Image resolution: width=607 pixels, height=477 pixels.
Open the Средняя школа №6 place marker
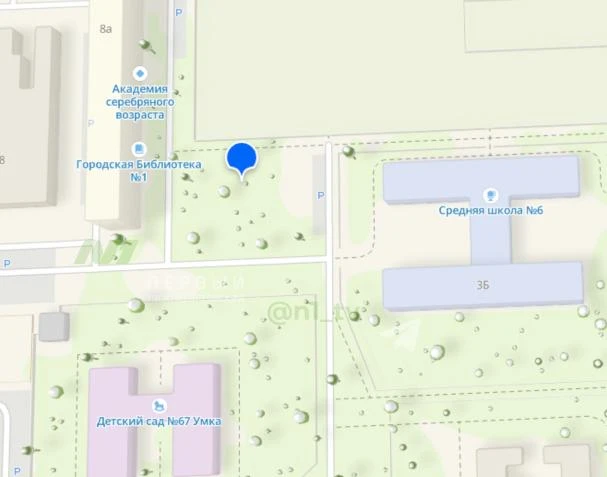point(490,194)
